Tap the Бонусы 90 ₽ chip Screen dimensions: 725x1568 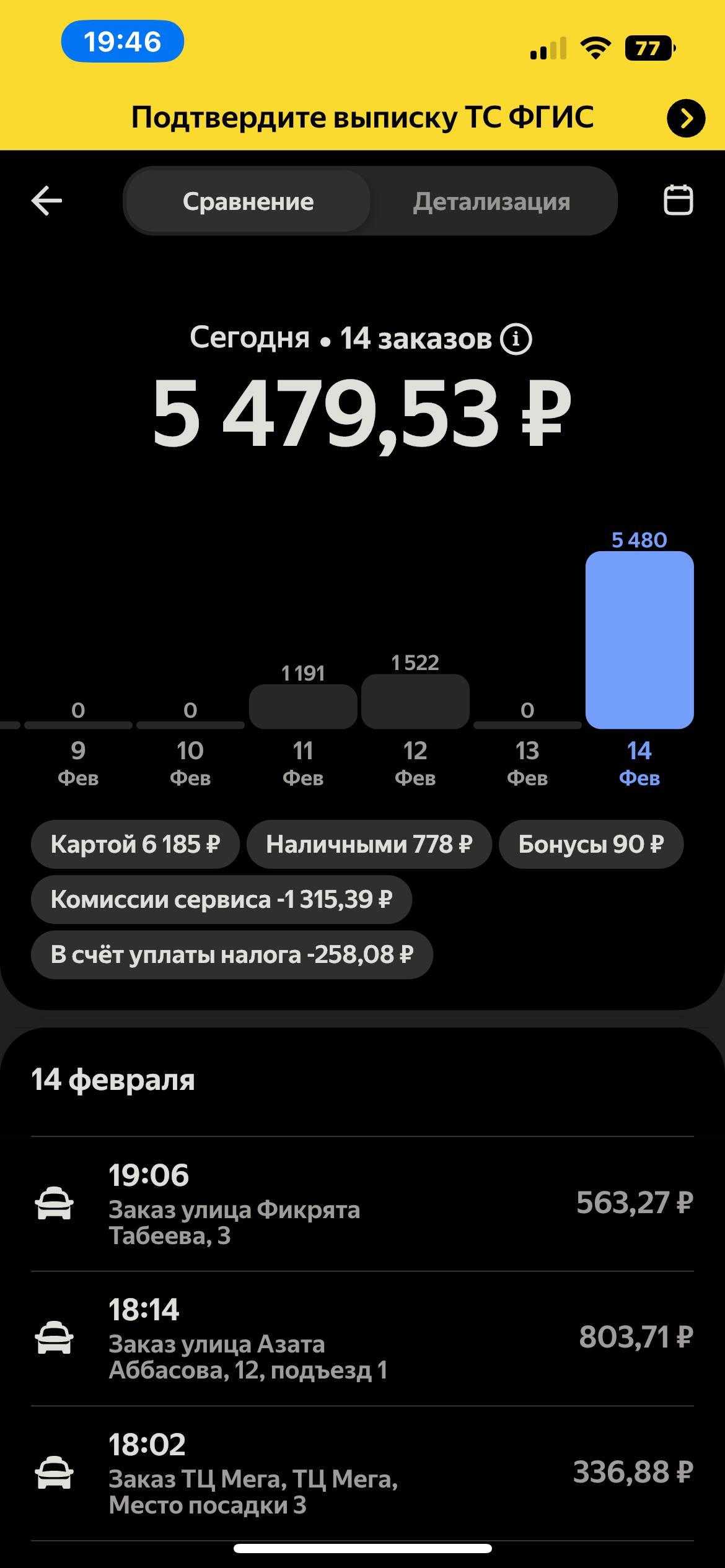591,845
